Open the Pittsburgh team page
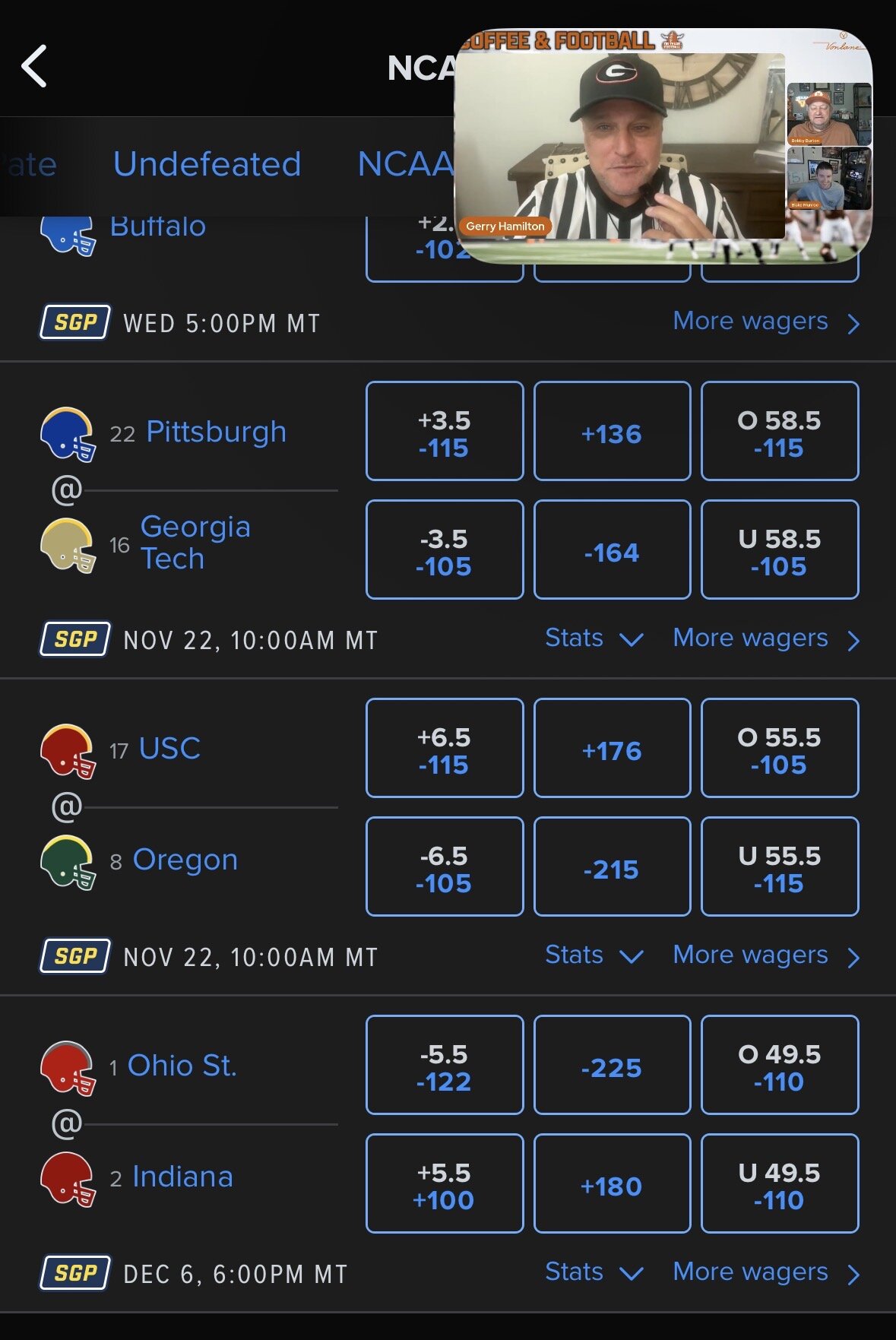The width and height of the screenshot is (896, 1340). (x=216, y=432)
